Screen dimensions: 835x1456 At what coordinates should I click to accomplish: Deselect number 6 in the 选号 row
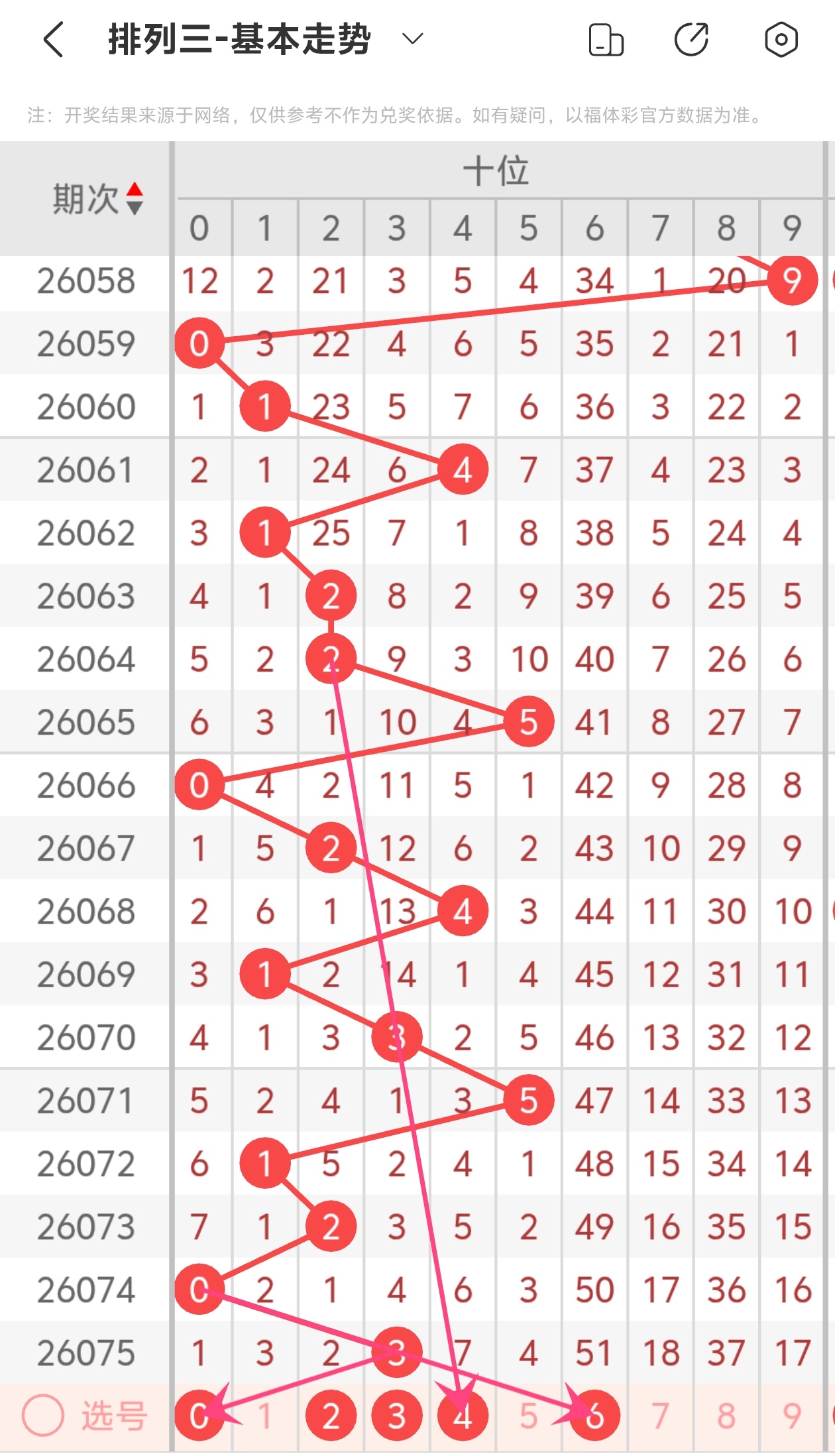pyautogui.click(x=594, y=1416)
